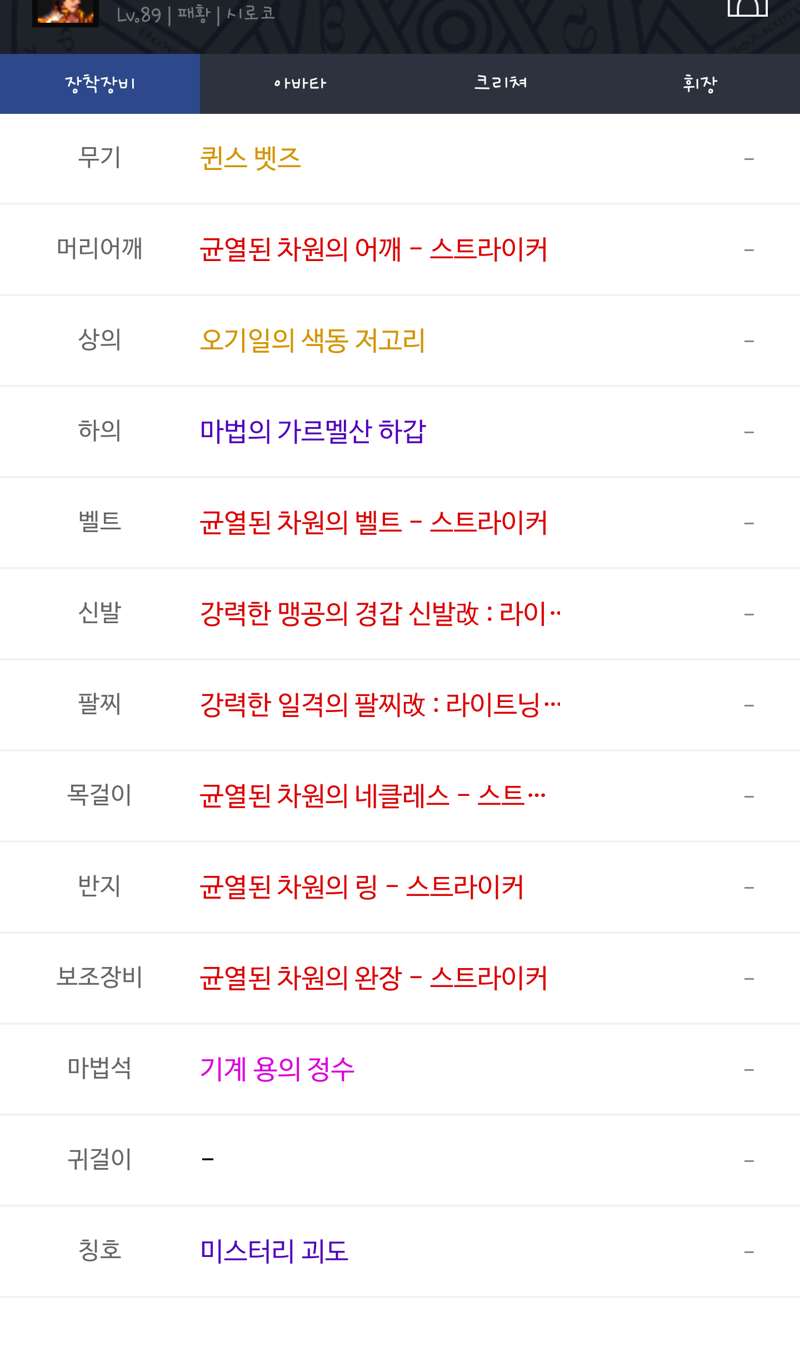Open 강력한 맹공의 경갑 신발改 shoes item
800x1358 pixels.
(380, 613)
